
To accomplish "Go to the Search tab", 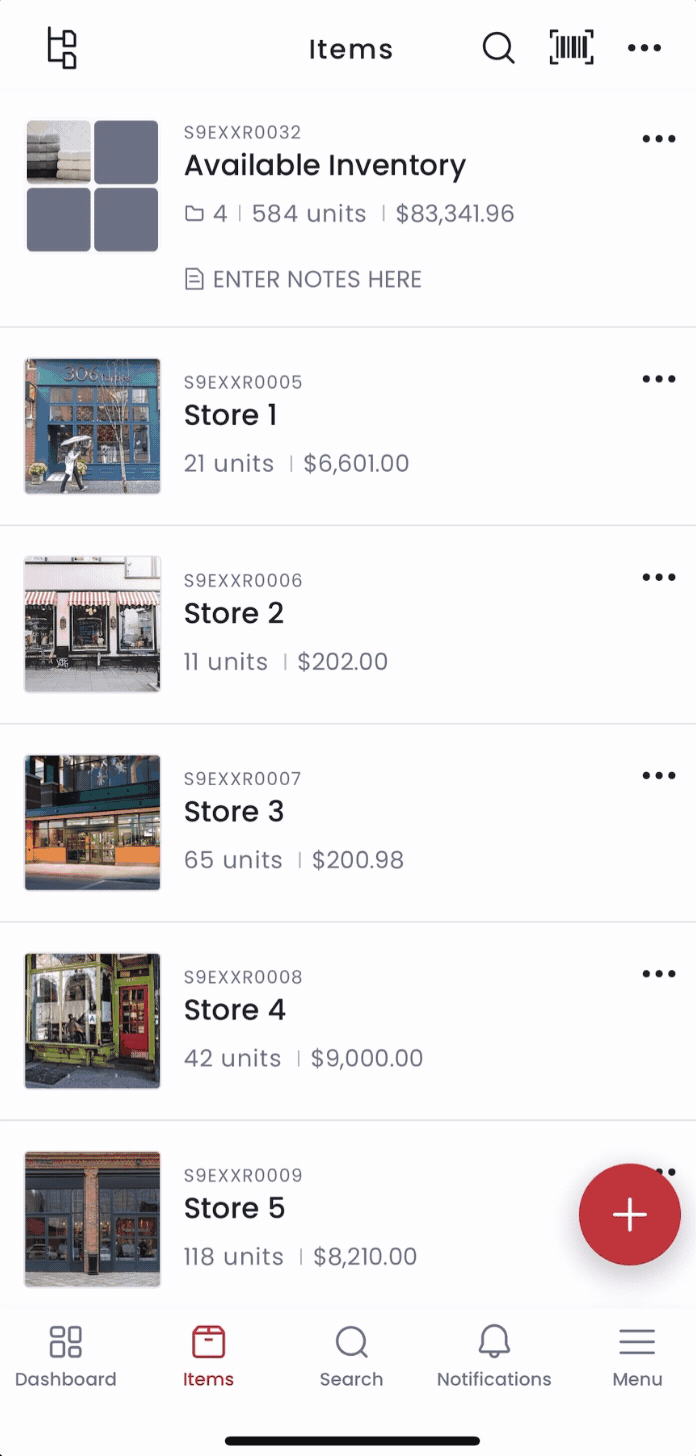I will pyautogui.click(x=351, y=1357).
